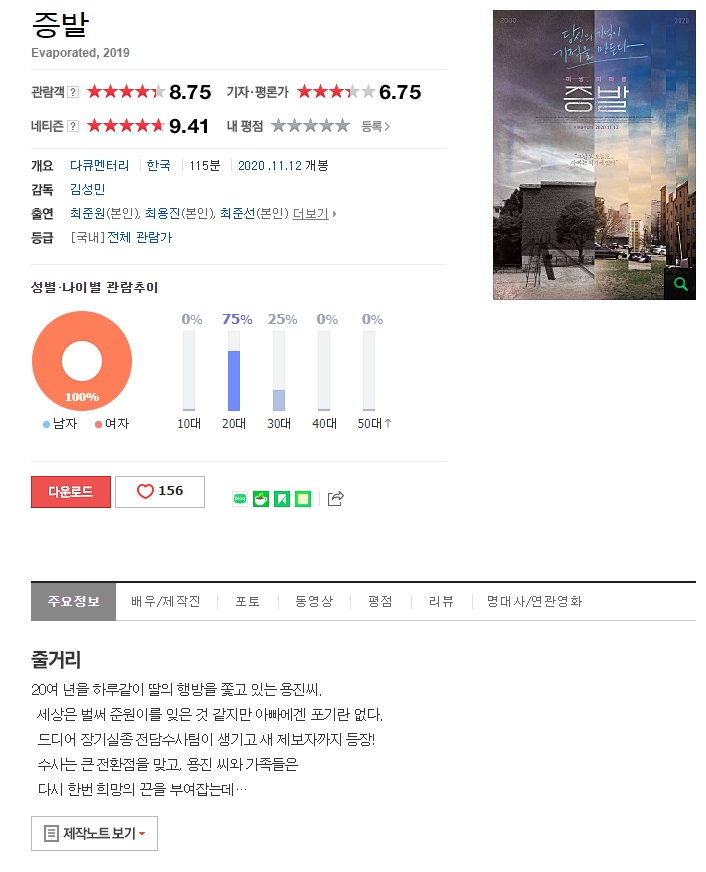Viewport: 706px width, 872px height.
Task: Switch to the 포토 tab
Action: (247, 602)
